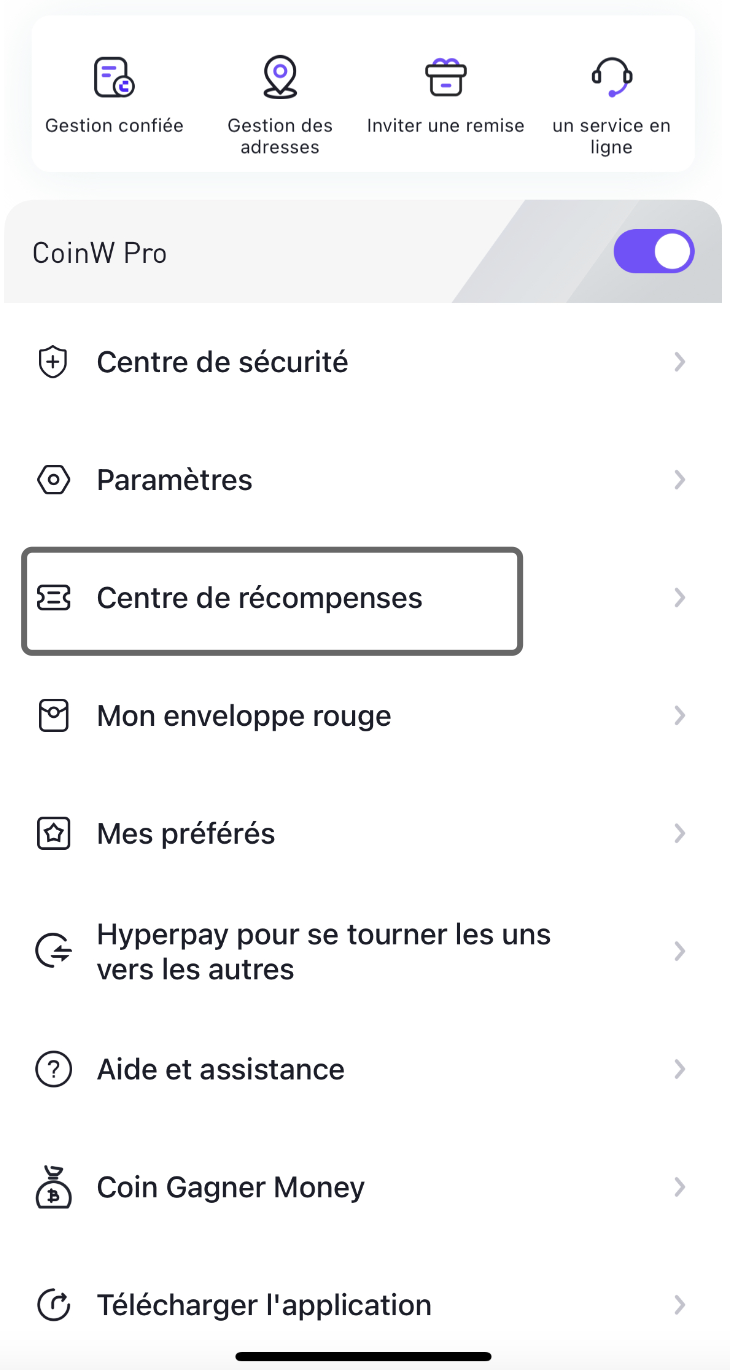
Task: Open Gestion des adresses
Action: tap(280, 105)
